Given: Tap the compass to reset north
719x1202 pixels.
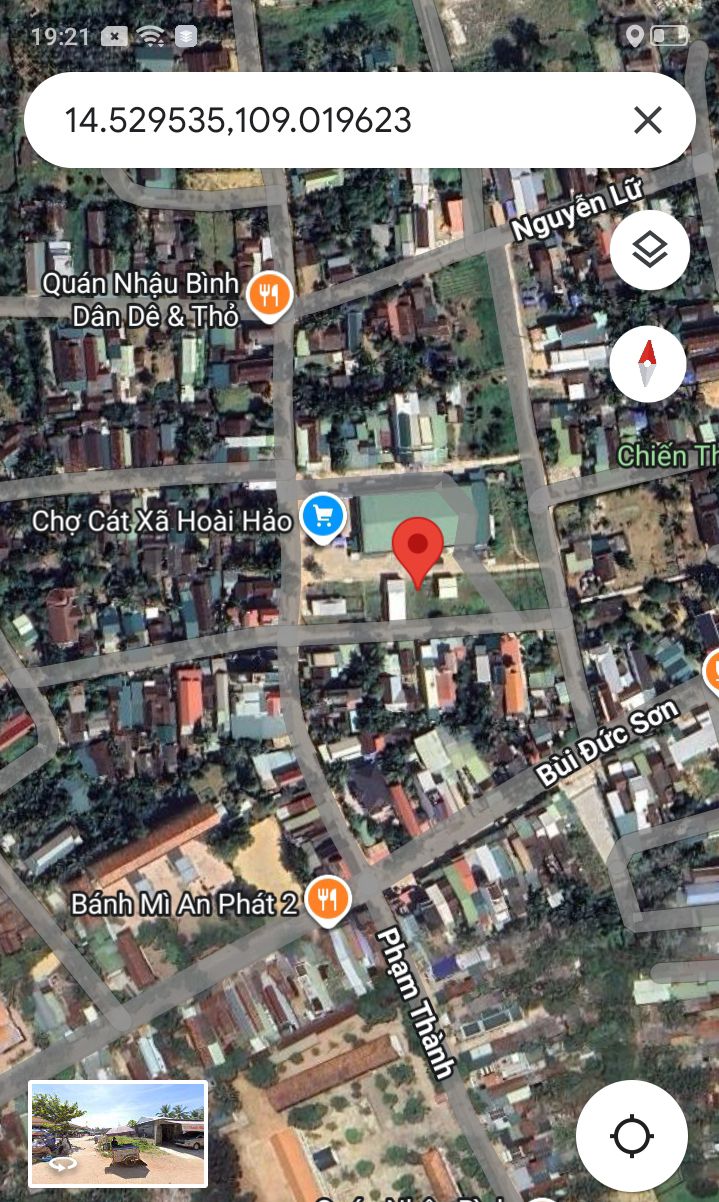Looking at the screenshot, I should click(x=648, y=363).
